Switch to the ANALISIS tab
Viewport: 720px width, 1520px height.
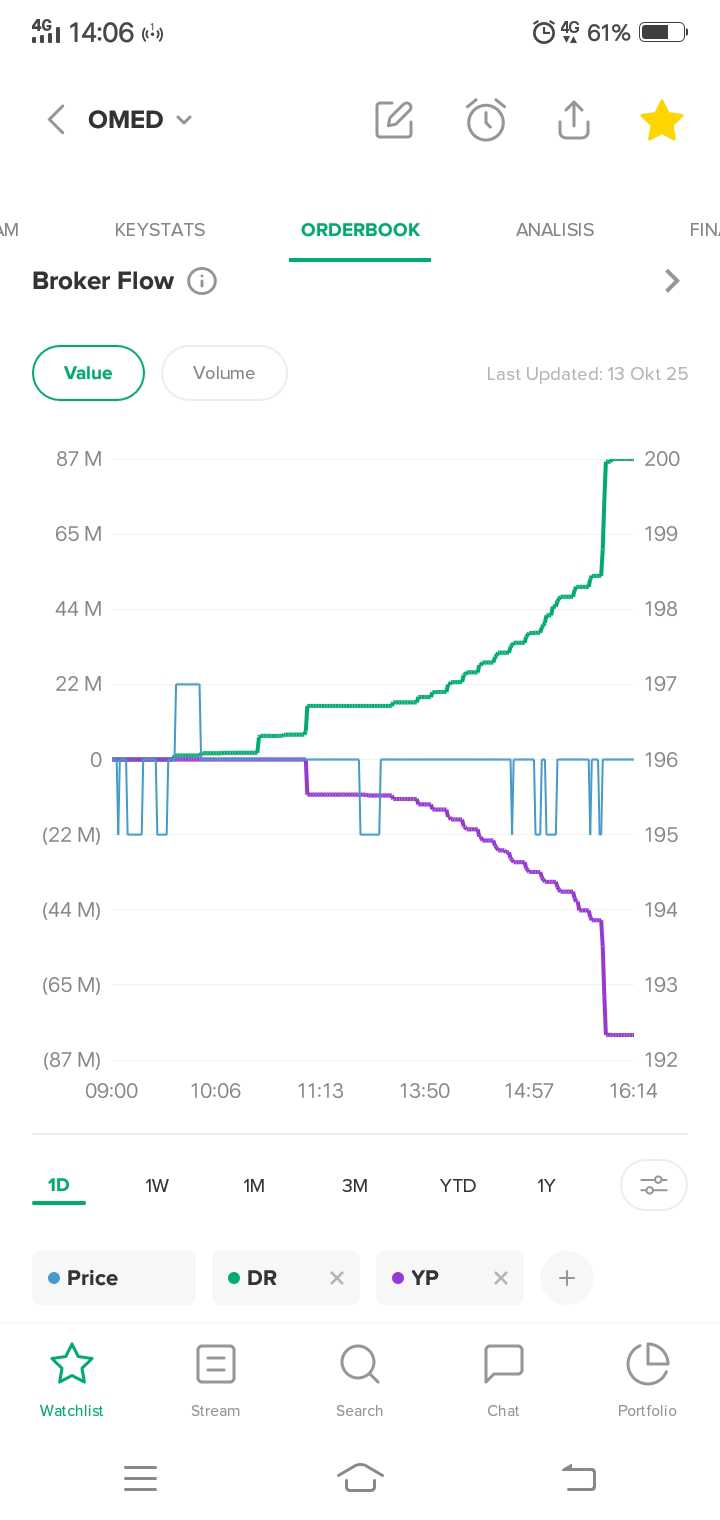[555, 230]
